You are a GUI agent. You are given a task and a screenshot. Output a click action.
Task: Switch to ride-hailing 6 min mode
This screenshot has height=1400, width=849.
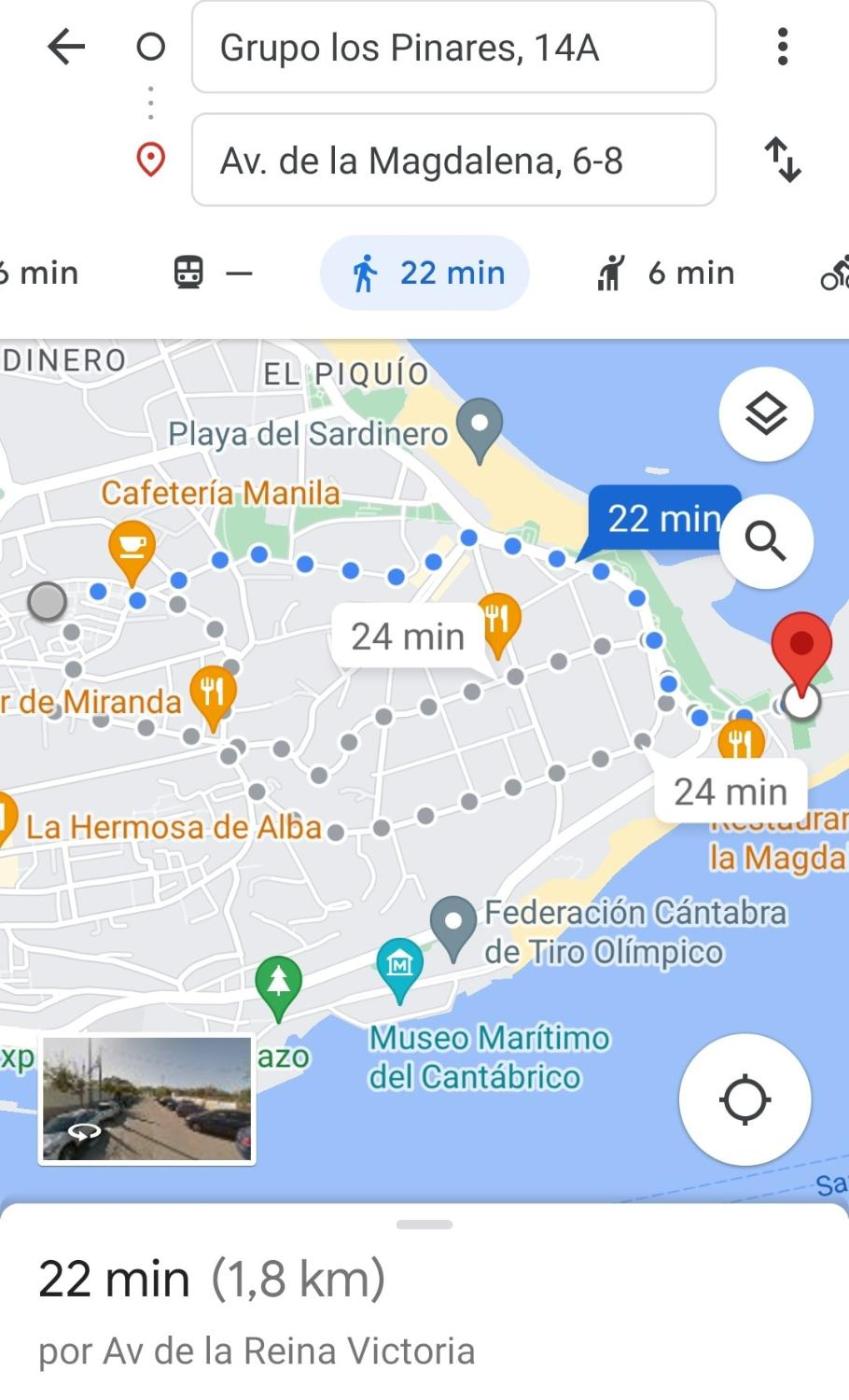pos(664,273)
